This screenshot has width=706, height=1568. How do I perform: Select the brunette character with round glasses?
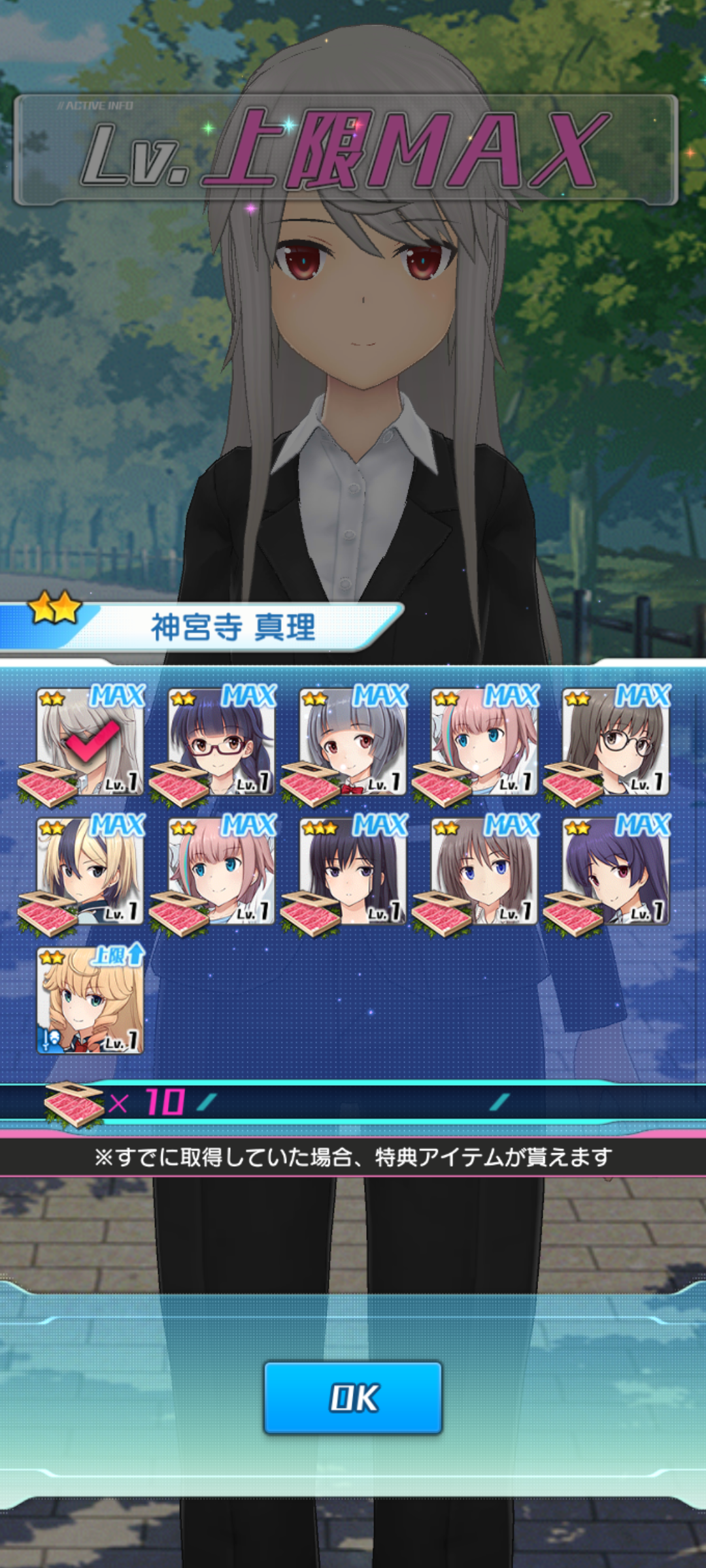coord(616,742)
